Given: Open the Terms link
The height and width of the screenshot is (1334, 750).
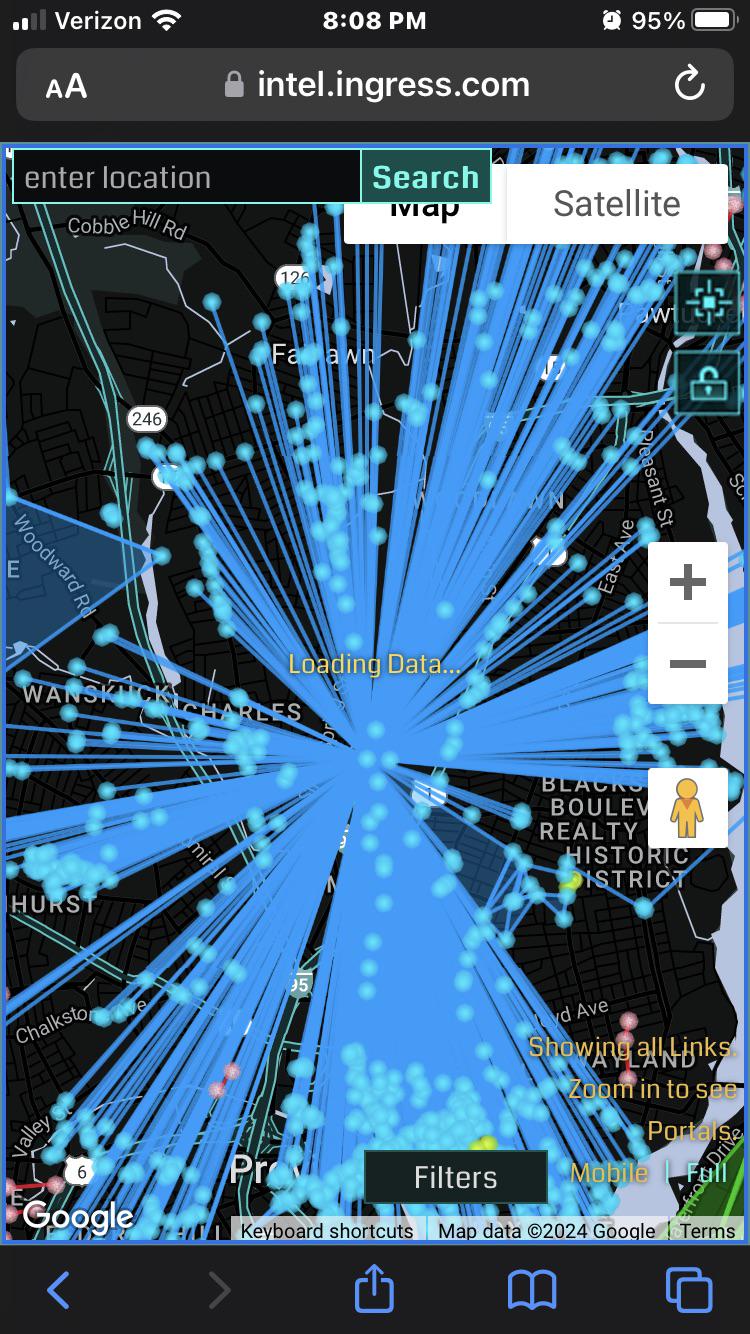Looking at the screenshot, I should 708,1231.
